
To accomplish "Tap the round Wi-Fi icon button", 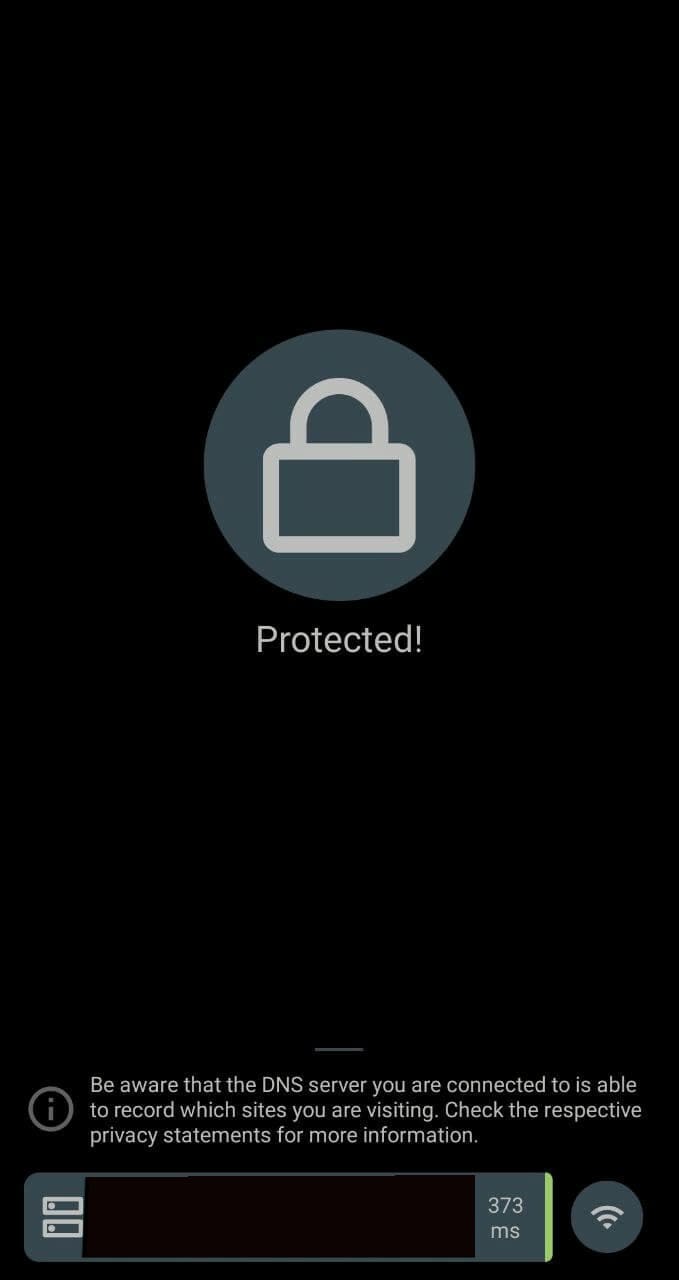I will pos(607,1217).
